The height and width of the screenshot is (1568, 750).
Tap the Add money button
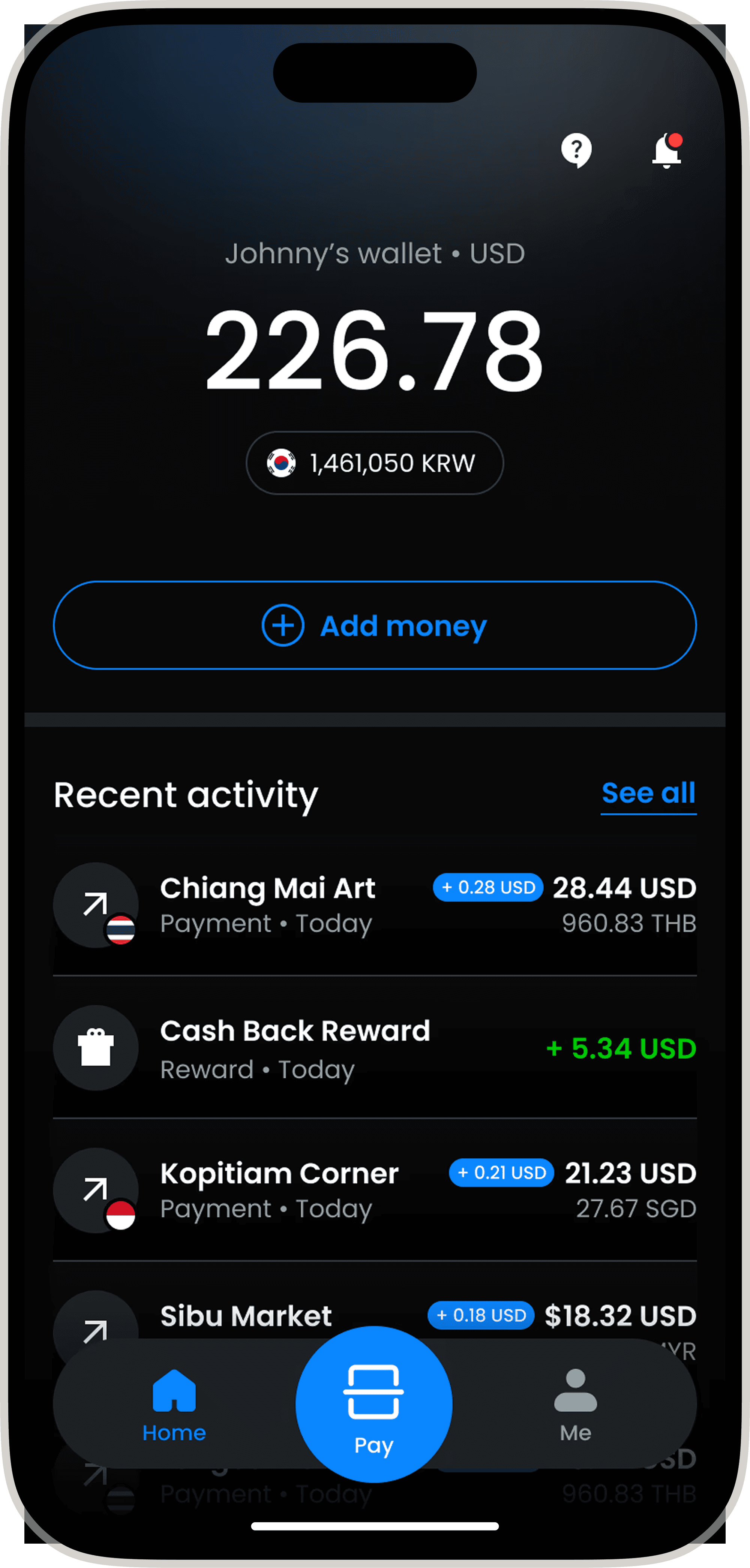pos(374,625)
